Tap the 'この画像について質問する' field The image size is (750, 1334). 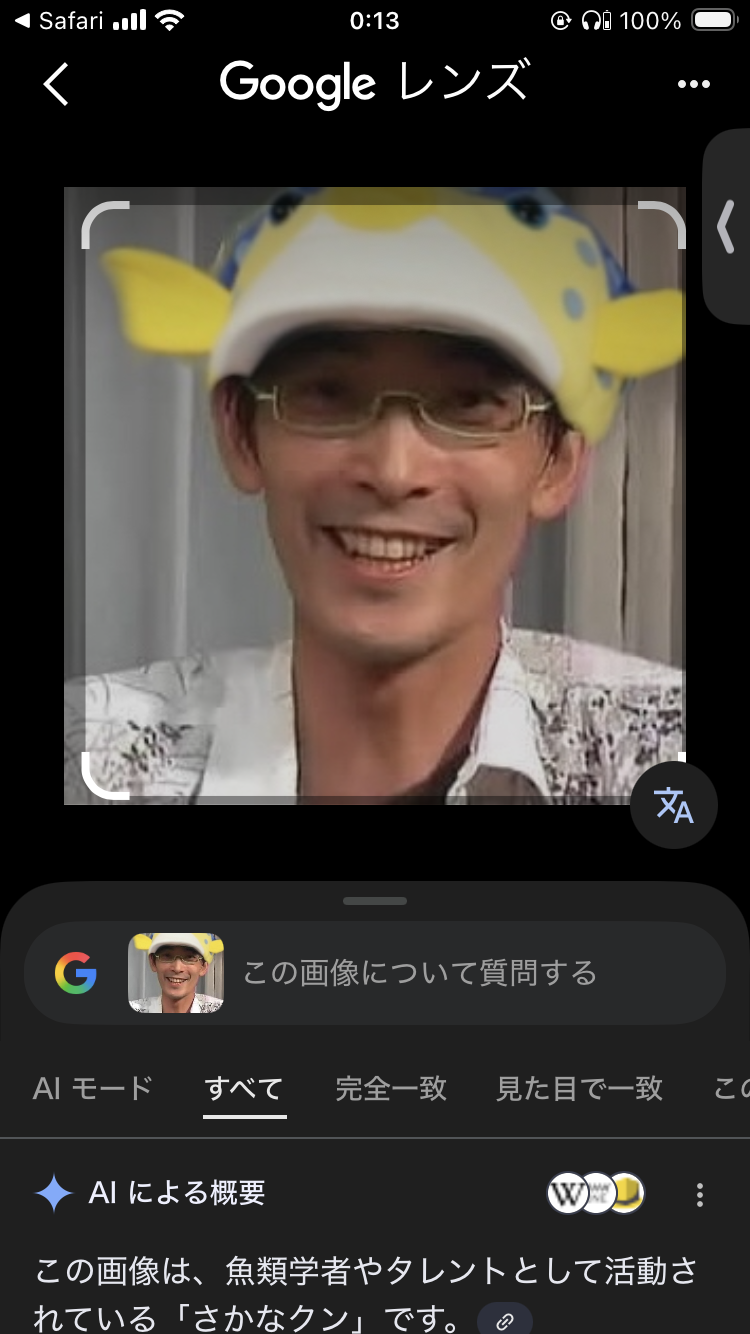420,973
